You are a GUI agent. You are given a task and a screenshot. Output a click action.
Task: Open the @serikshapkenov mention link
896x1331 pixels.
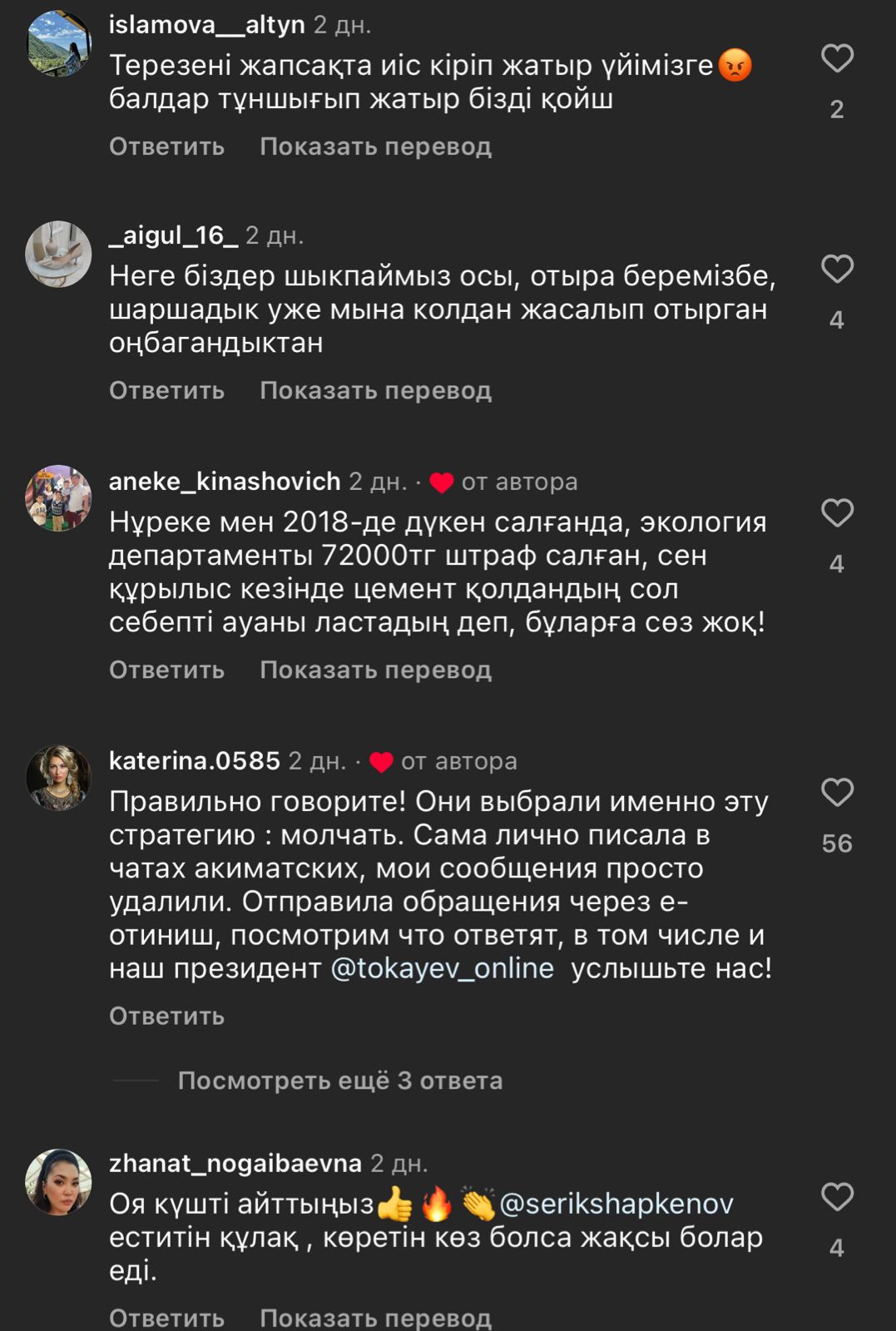616,1204
